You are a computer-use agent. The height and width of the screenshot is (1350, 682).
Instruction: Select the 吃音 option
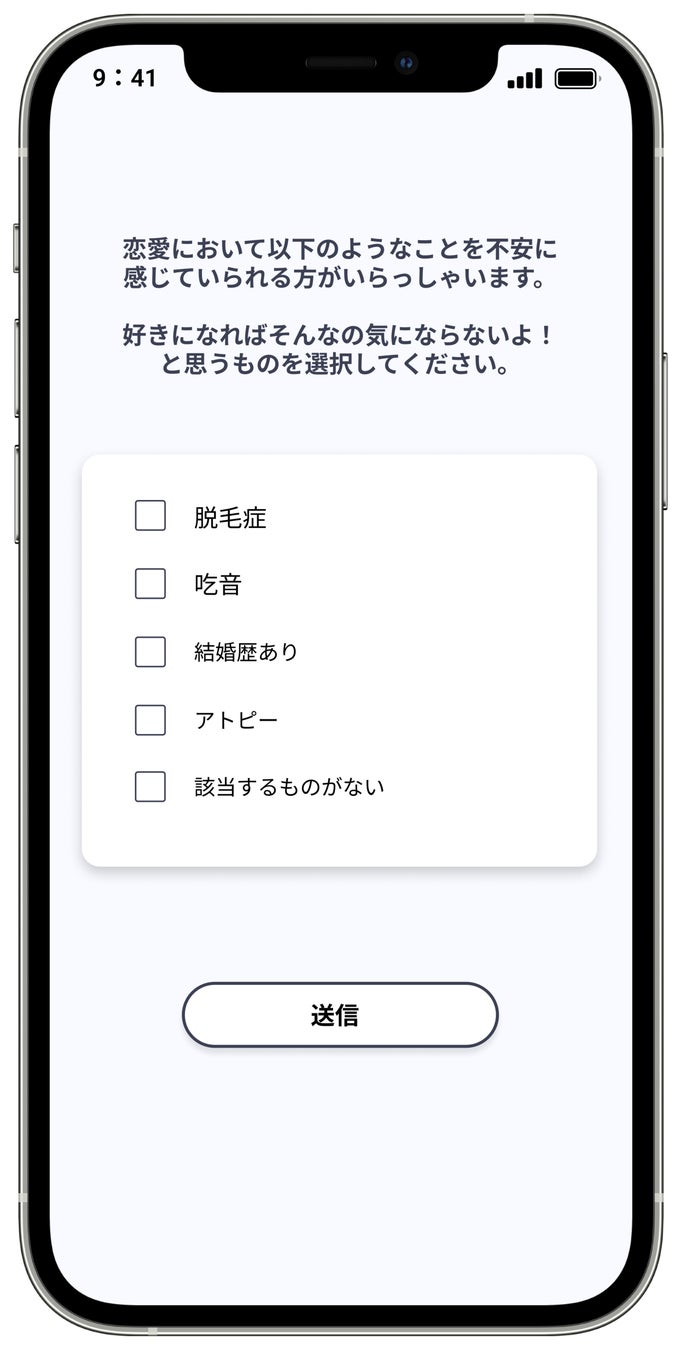[150, 584]
